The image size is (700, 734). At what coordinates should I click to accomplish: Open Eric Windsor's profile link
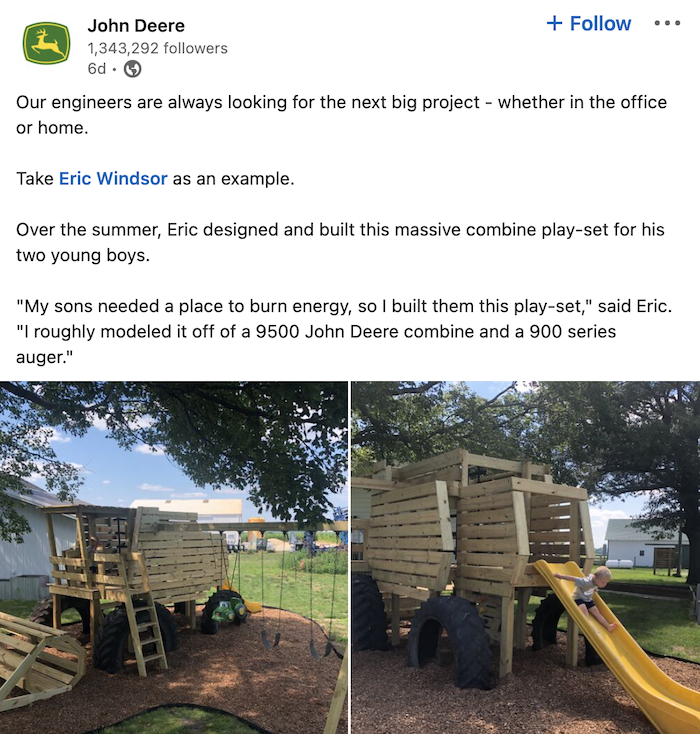[113, 178]
